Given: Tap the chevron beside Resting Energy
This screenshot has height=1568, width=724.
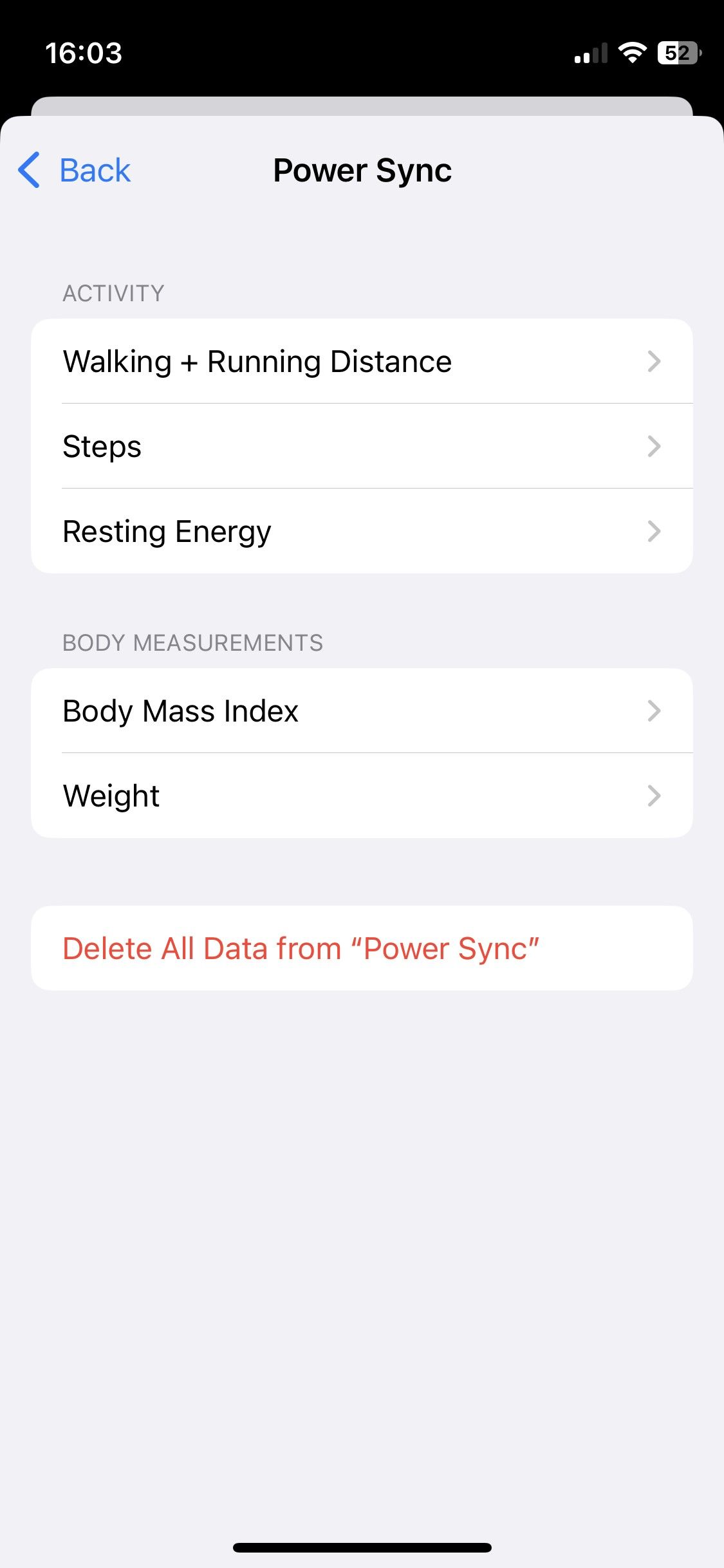Looking at the screenshot, I should (x=655, y=530).
